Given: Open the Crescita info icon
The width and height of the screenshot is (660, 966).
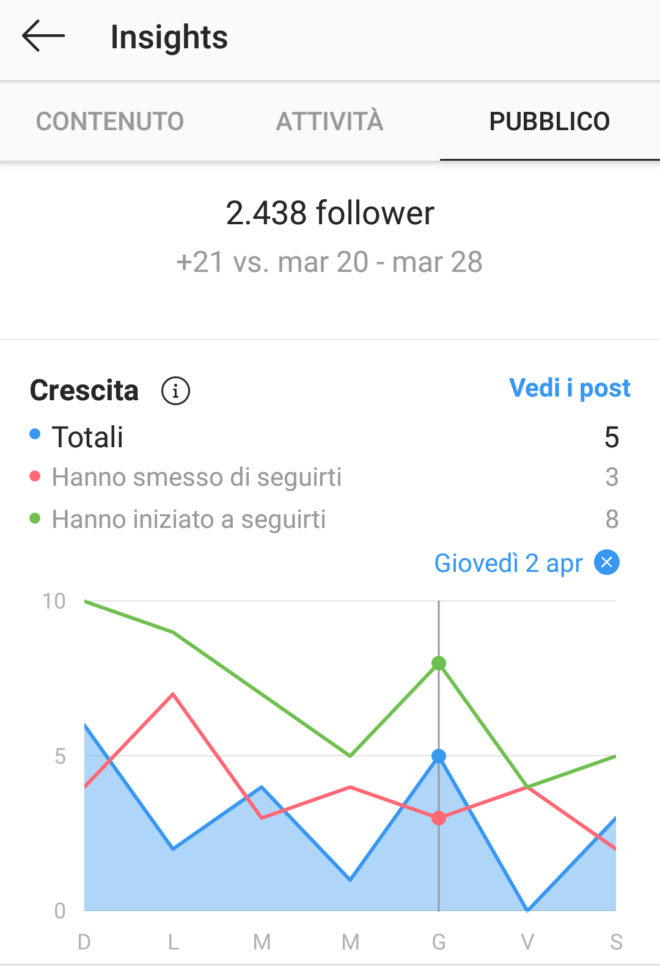Looking at the screenshot, I should click(176, 391).
